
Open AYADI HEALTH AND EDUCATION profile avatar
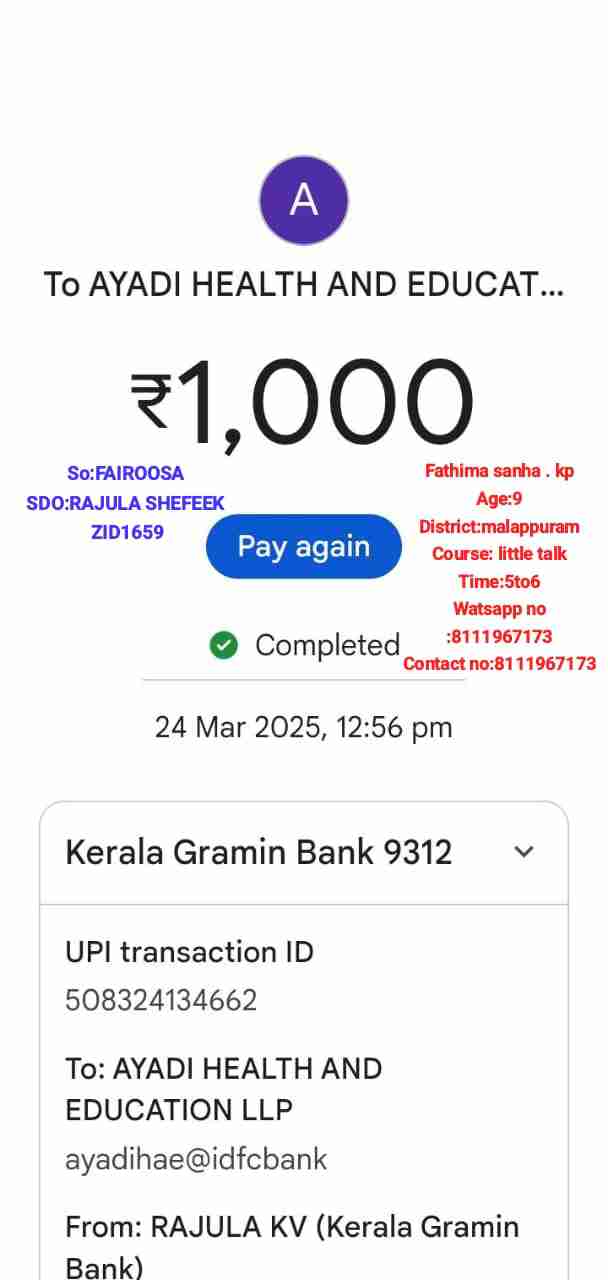(x=303, y=201)
